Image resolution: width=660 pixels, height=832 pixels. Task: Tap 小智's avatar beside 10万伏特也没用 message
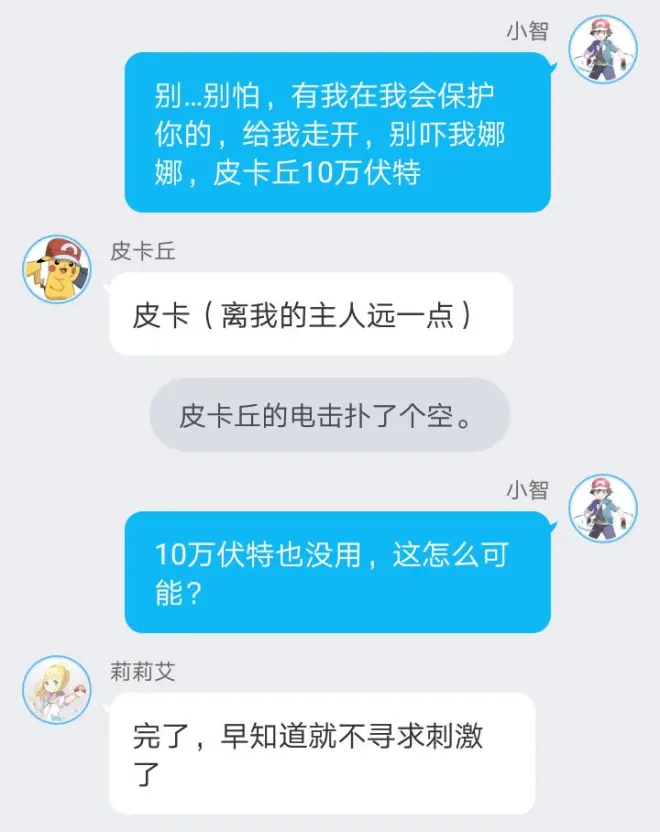[x=602, y=508]
